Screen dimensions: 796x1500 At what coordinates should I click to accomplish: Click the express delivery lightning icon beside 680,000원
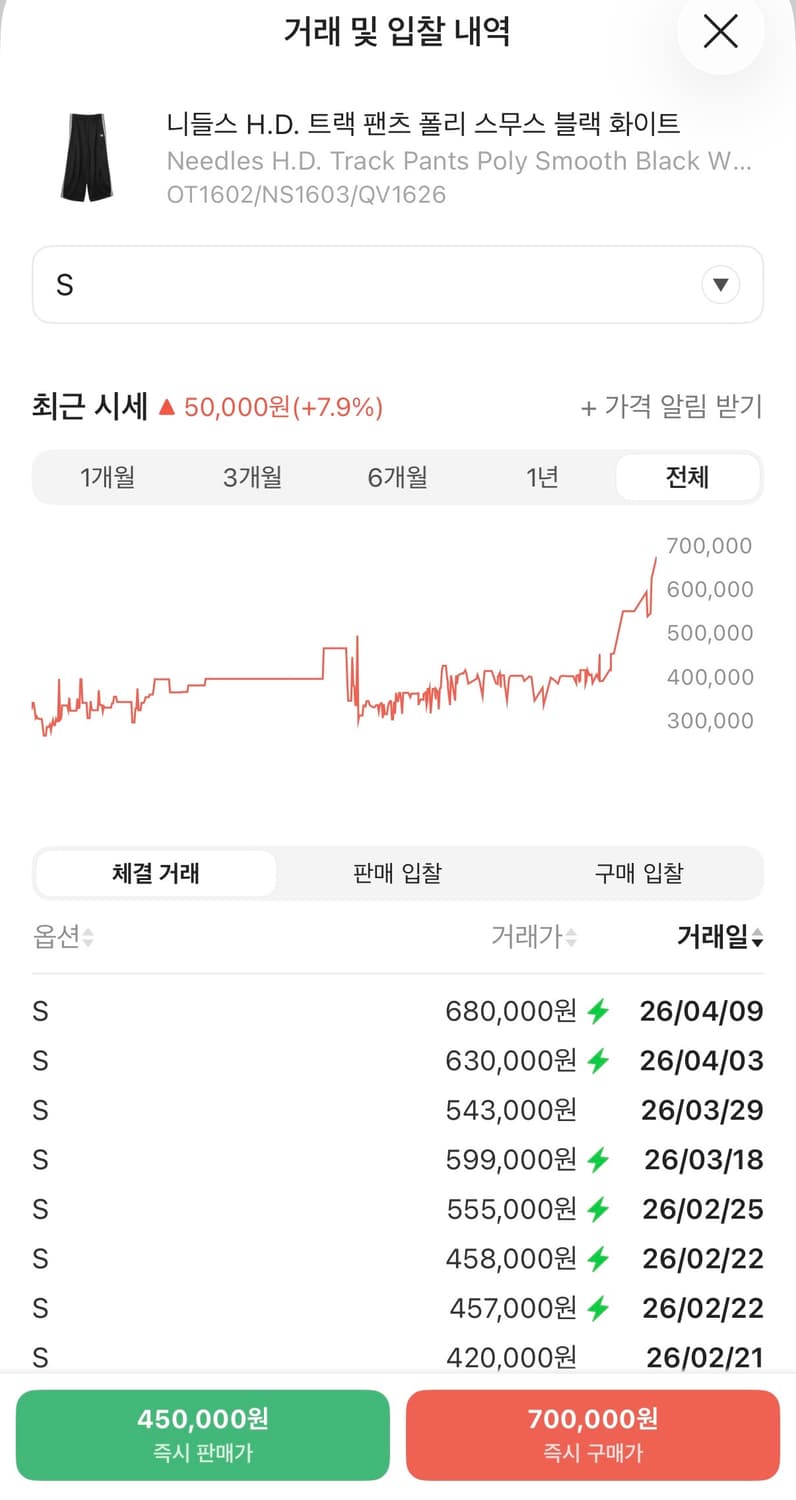(596, 1011)
